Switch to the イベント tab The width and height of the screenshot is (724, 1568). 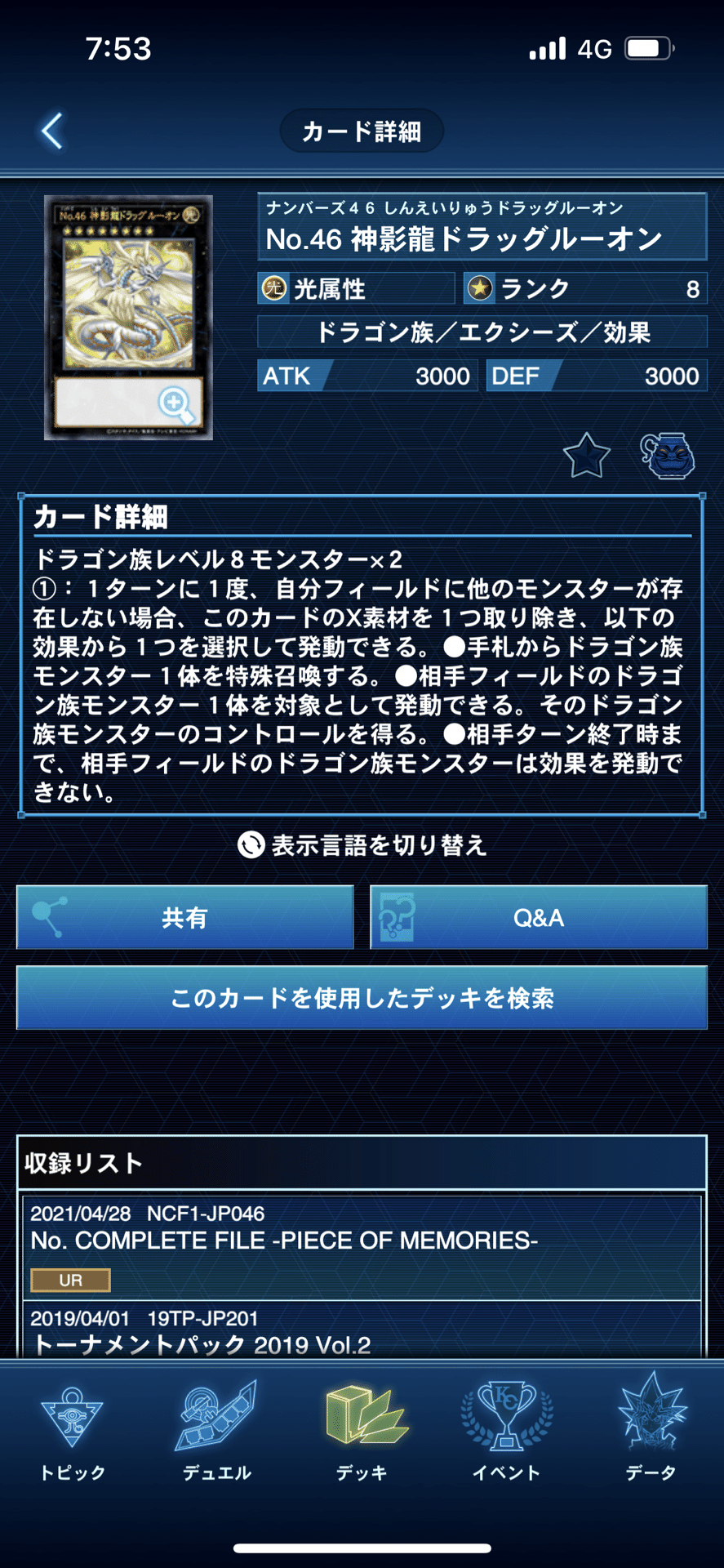tap(506, 1432)
